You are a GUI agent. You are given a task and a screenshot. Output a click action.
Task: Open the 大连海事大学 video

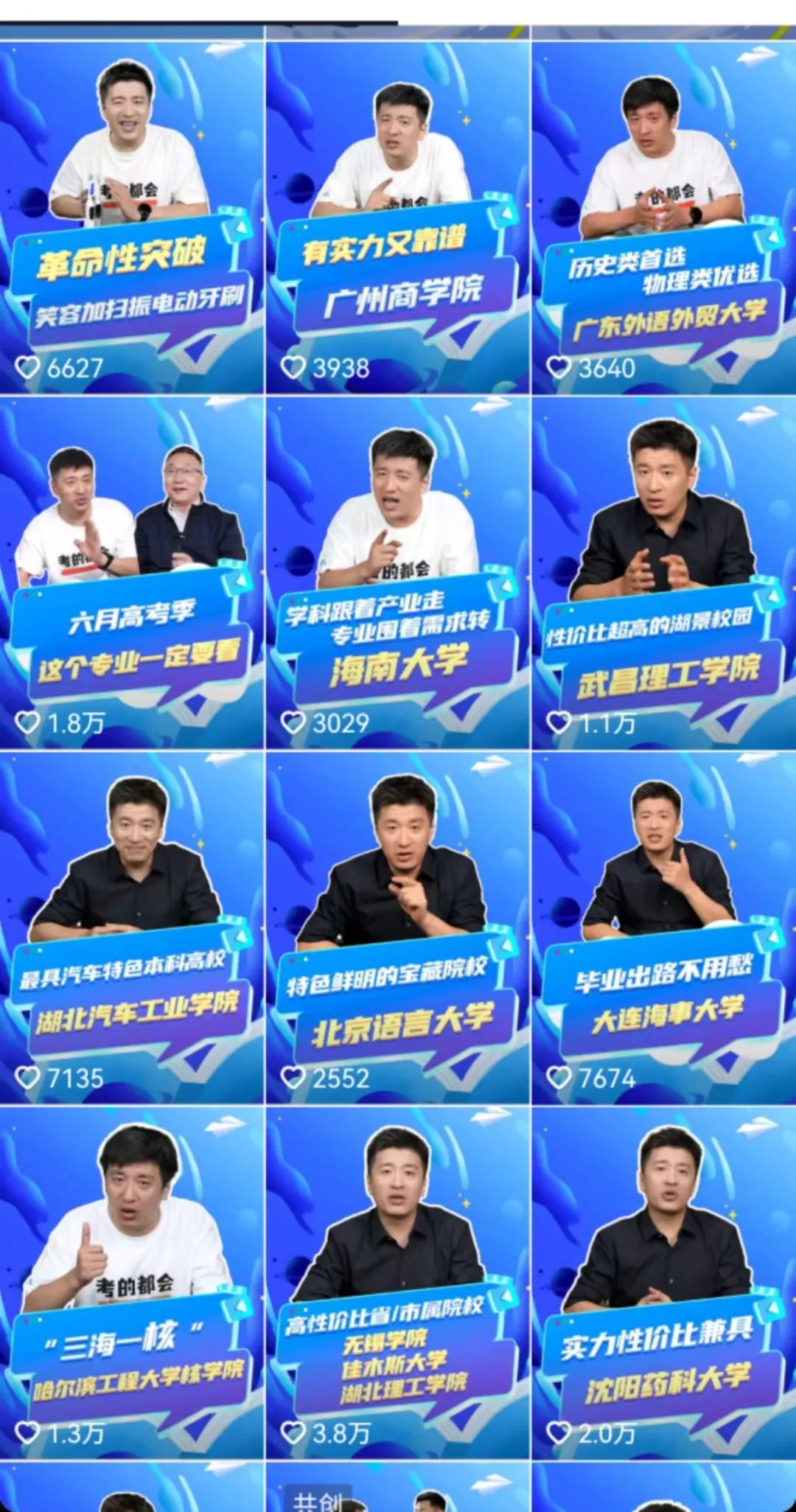[664, 927]
